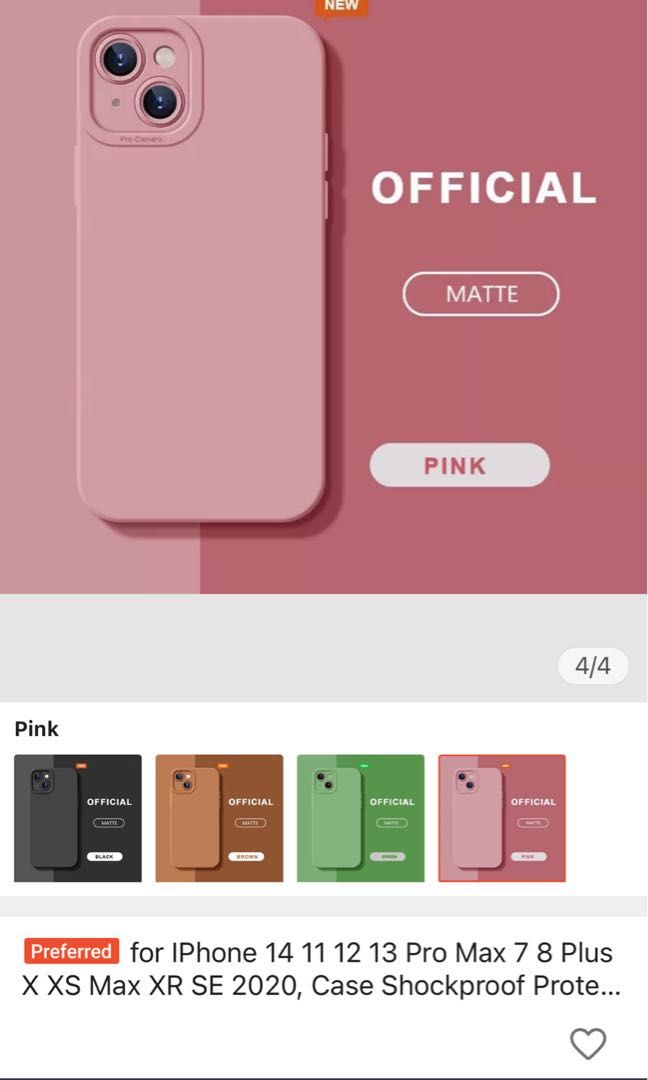Image resolution: width=648 pixels, height=1080 pixels.
Task: Choose the brown case variant thumbnail
Action: [x=219, y=818]
